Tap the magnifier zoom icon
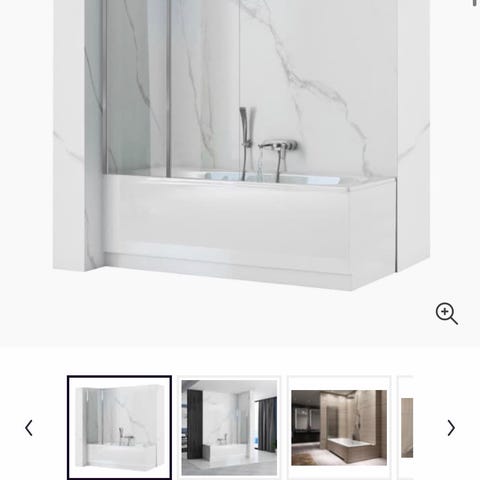The width and height of the screenshot is (480, 480). 447,313
